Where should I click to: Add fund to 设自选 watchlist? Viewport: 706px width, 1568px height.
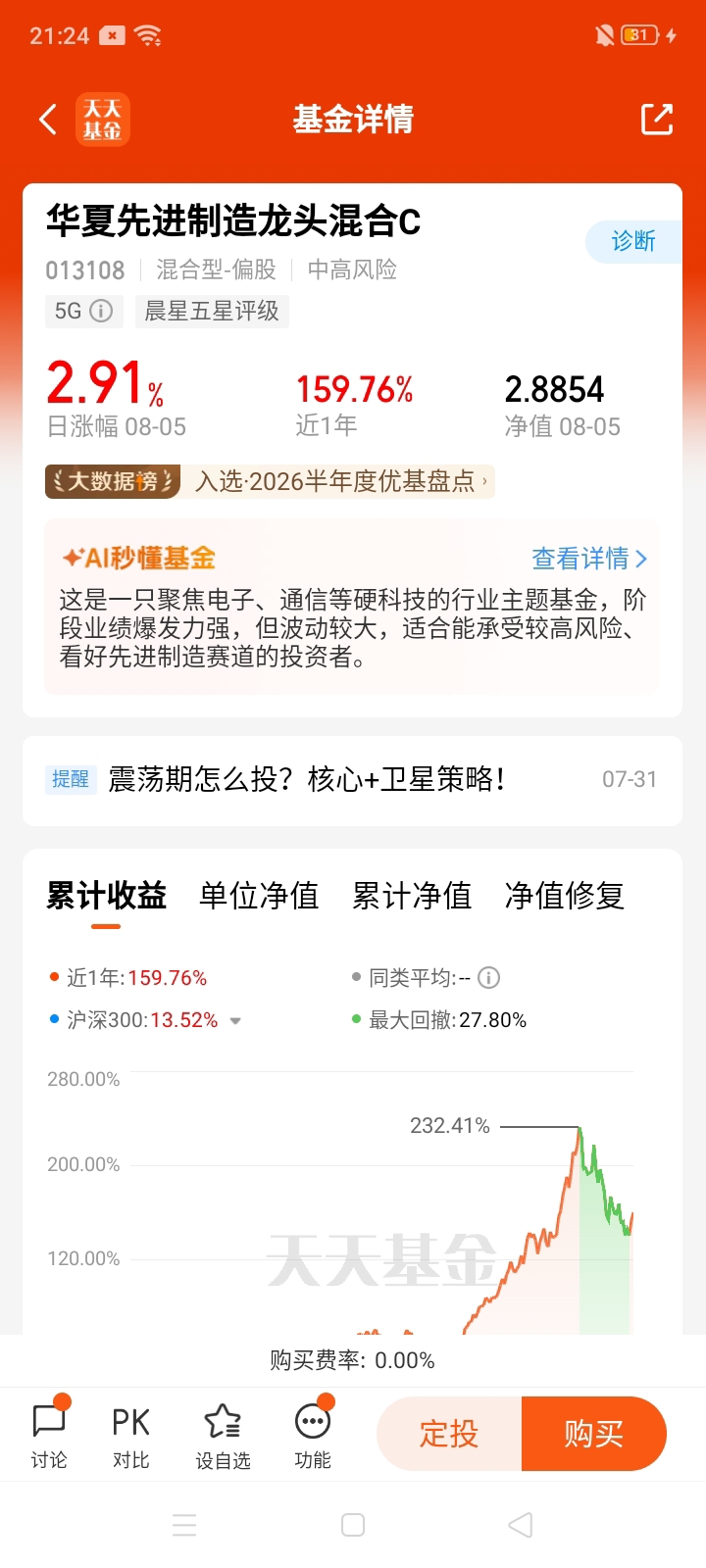click(223, 1436)
